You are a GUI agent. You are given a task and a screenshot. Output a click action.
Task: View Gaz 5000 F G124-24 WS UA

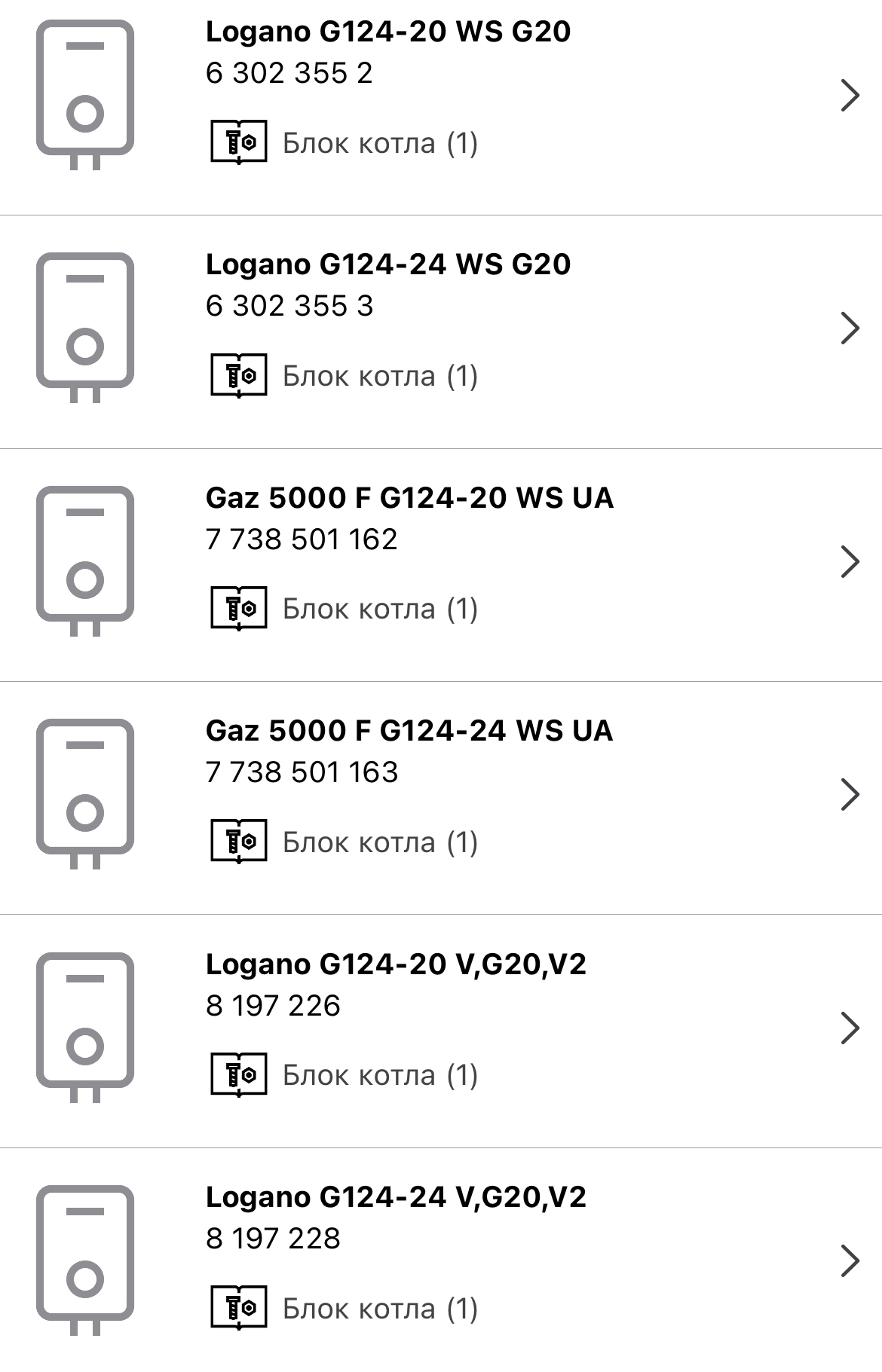pos(441,796)
